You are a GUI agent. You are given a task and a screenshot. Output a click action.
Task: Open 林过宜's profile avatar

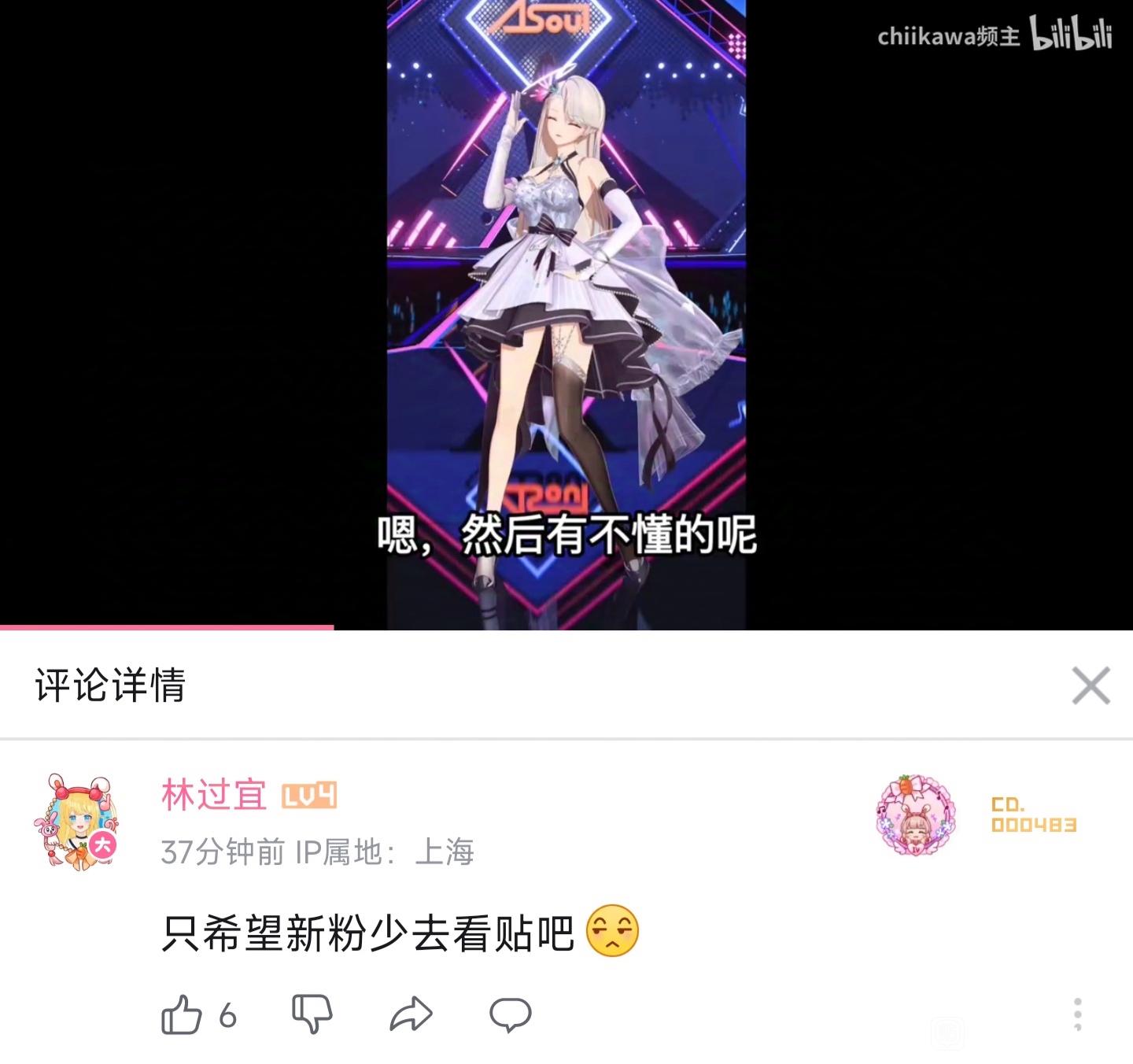[x=76, y=822]
